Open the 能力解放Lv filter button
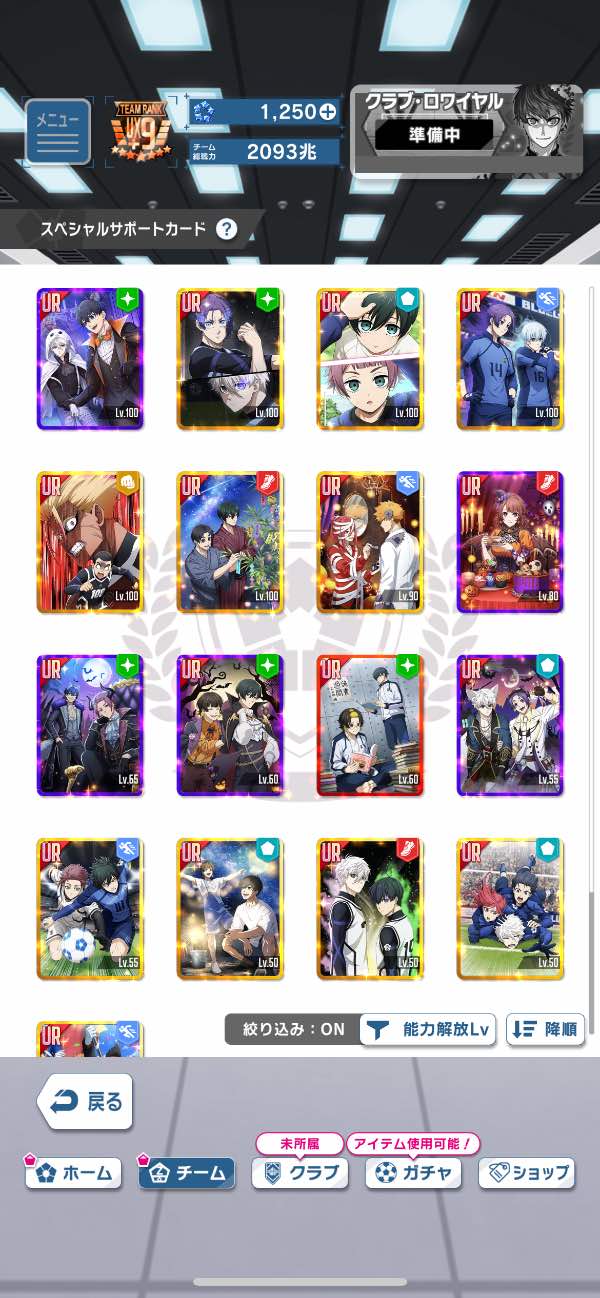 [428, 1030]
